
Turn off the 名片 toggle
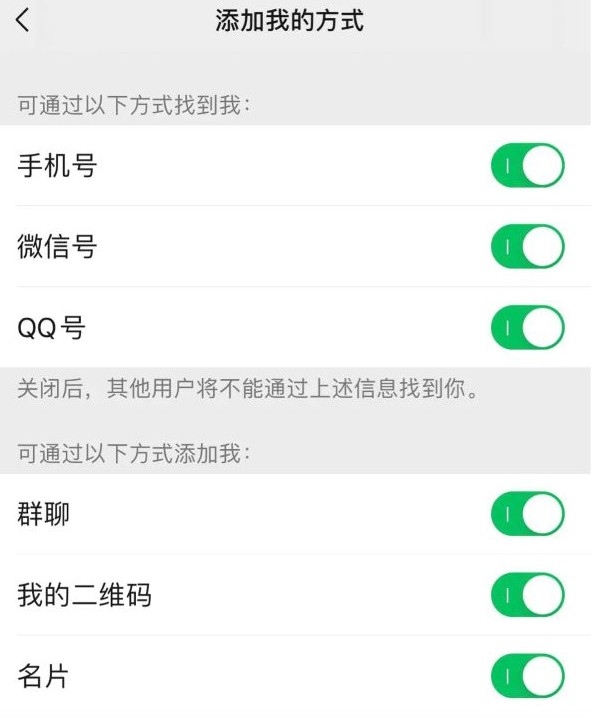tap(527, 676)
